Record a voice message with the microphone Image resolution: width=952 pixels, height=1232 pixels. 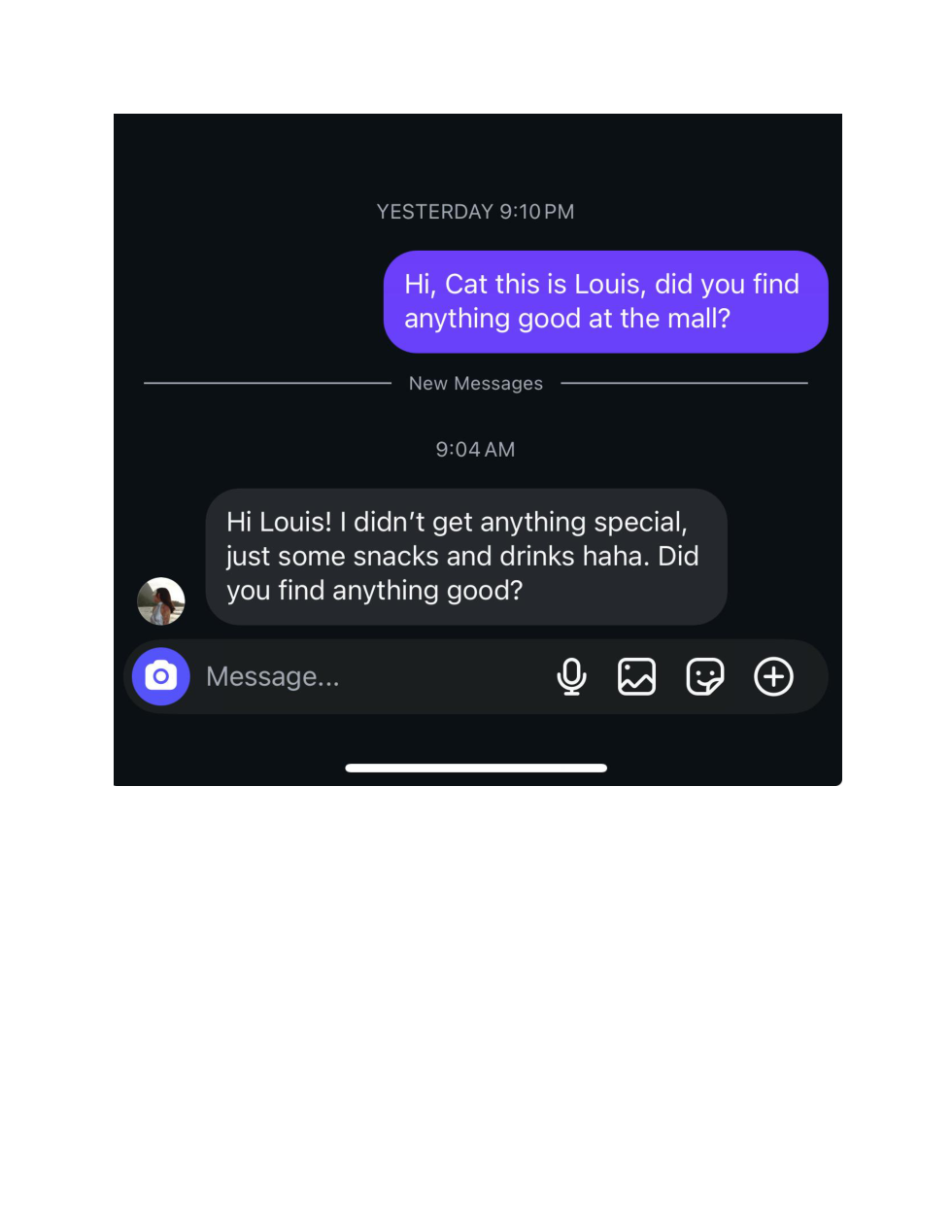pos(571,676)
